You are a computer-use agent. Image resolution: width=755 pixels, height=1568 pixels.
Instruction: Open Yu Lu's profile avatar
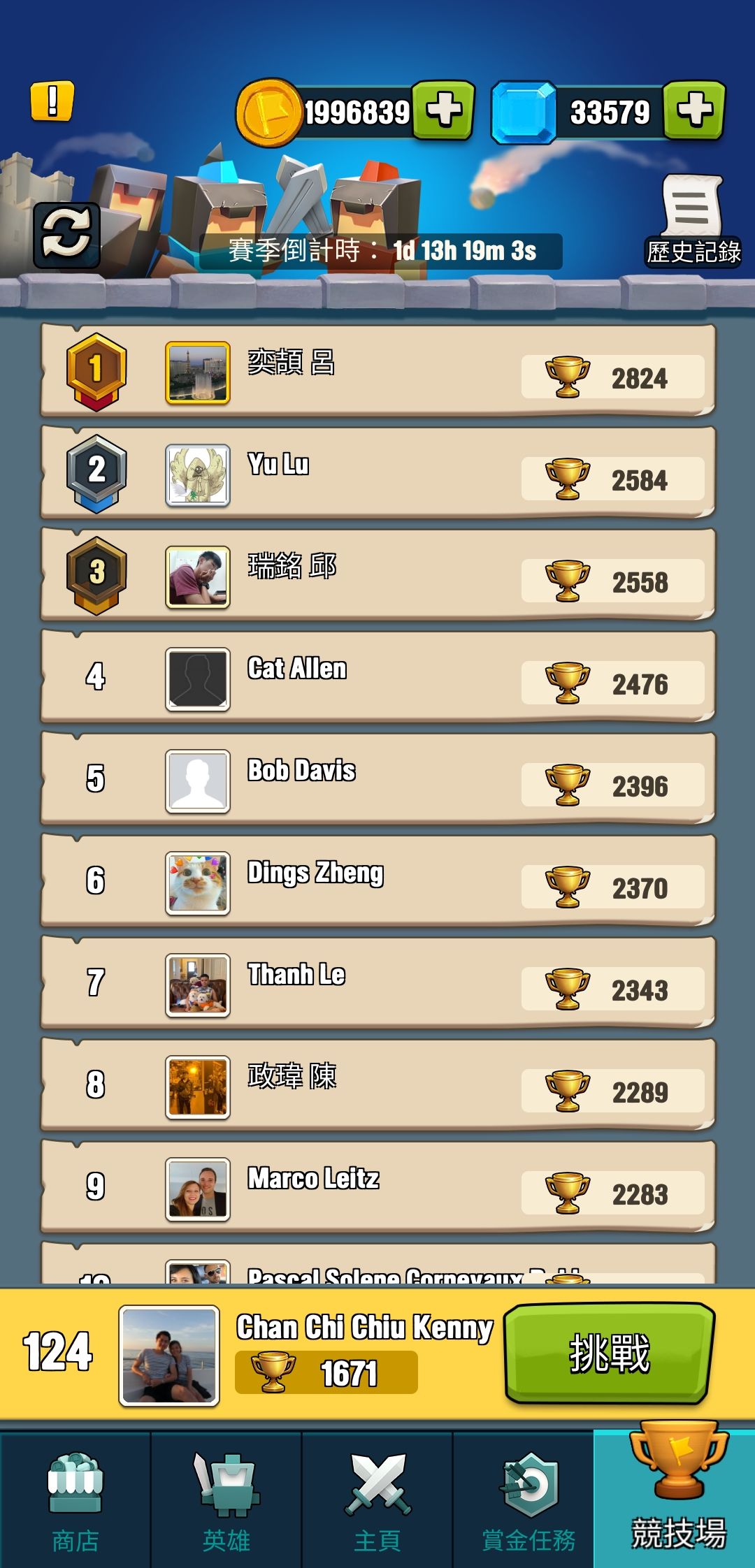pos(198,475)
